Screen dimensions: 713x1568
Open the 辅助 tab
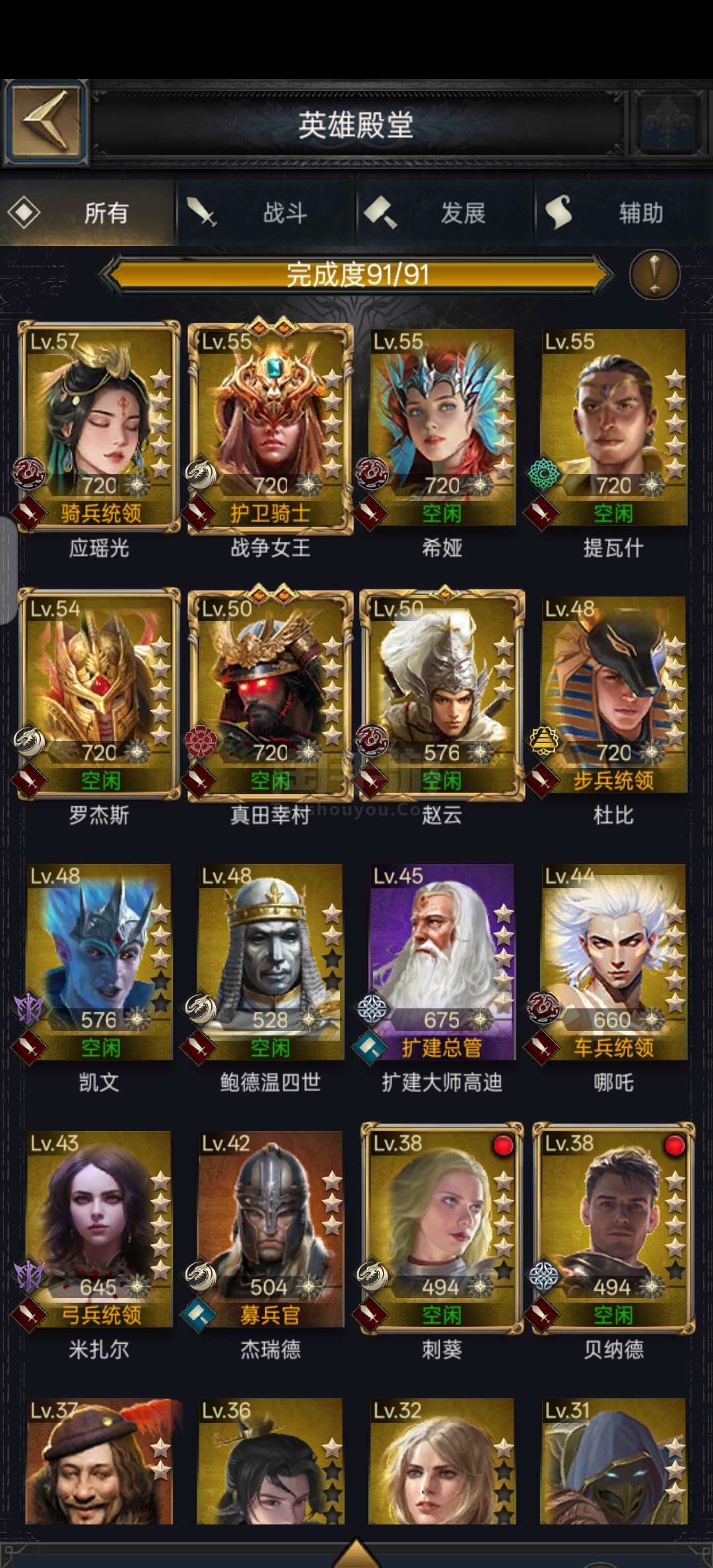coord(623,213)
